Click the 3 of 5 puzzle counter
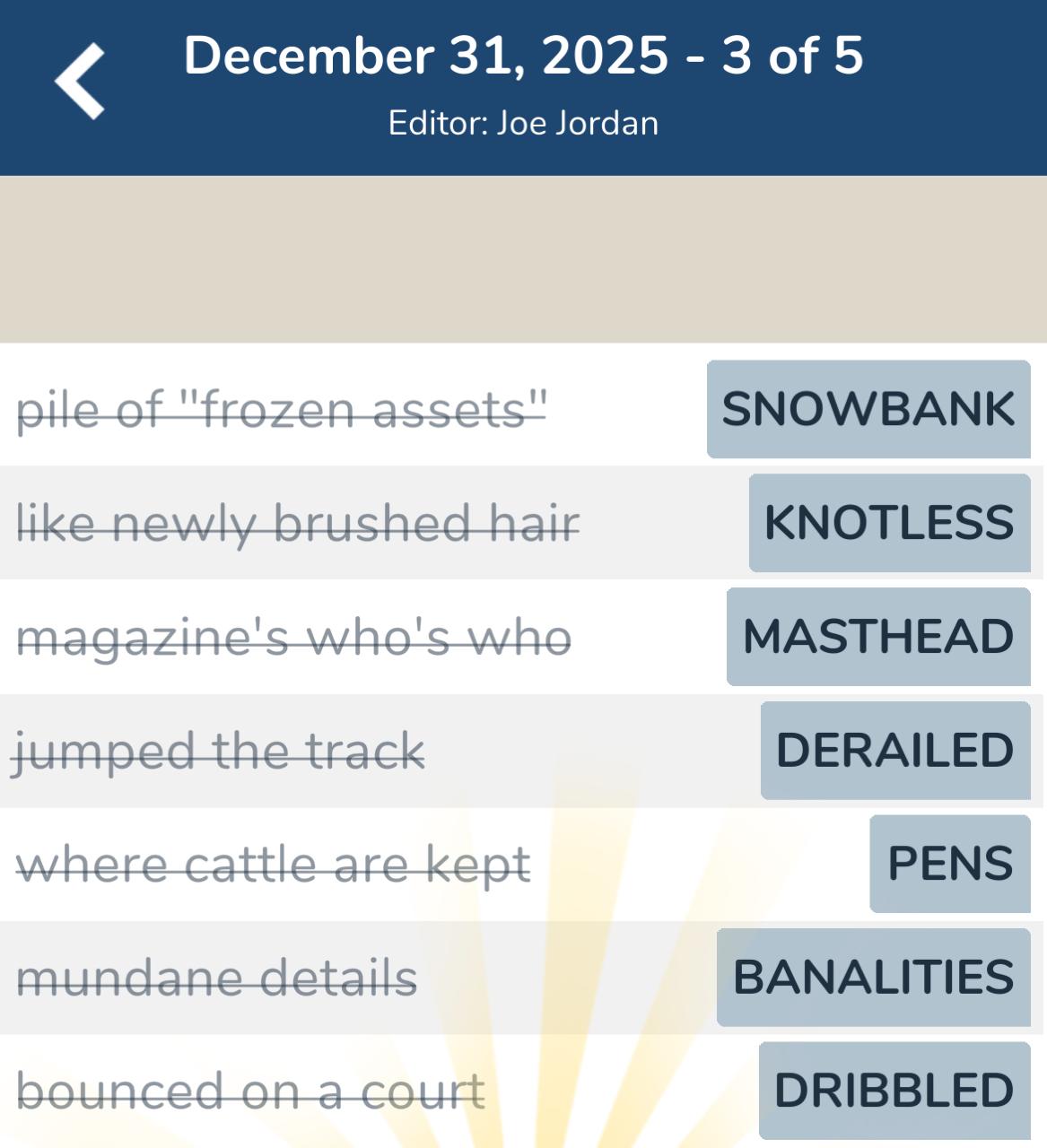1047x1148 pixels. 788,56
